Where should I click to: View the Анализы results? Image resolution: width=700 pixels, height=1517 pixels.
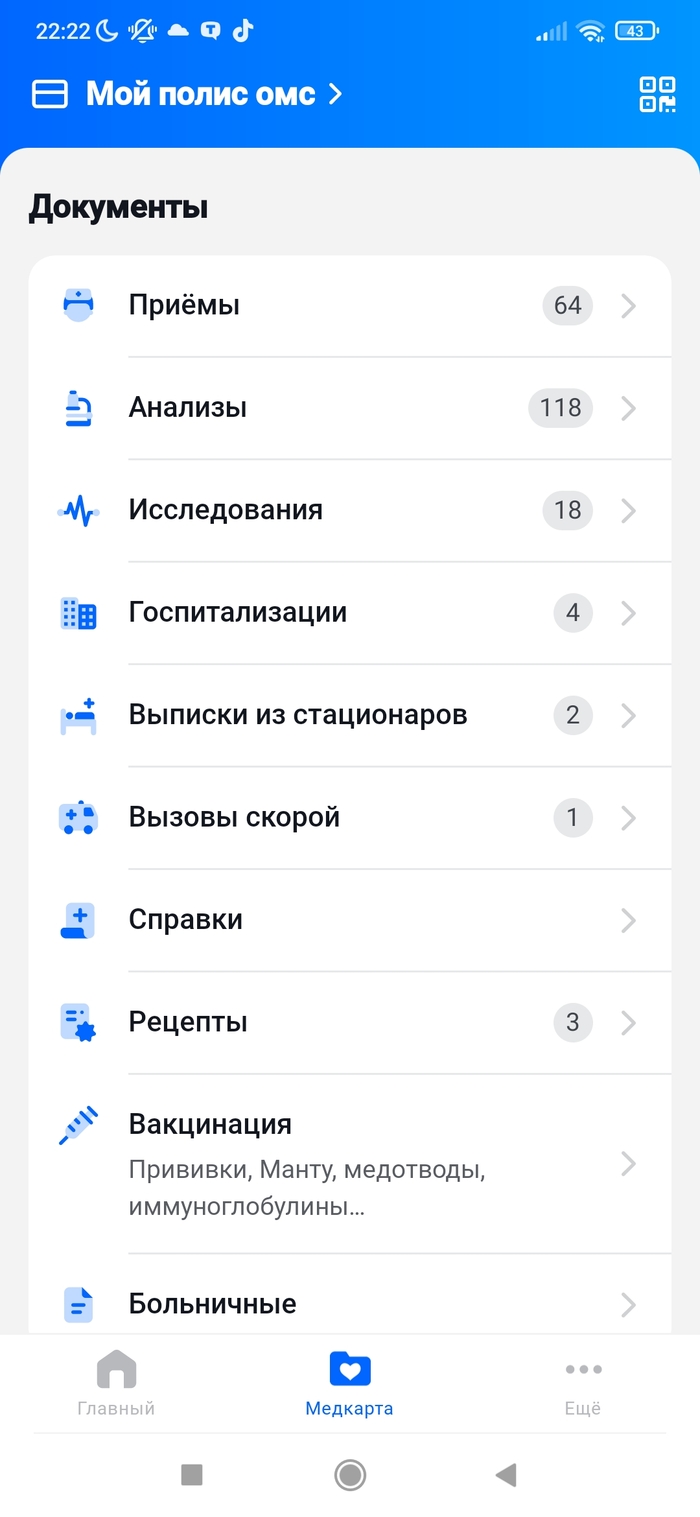[350, 408]
